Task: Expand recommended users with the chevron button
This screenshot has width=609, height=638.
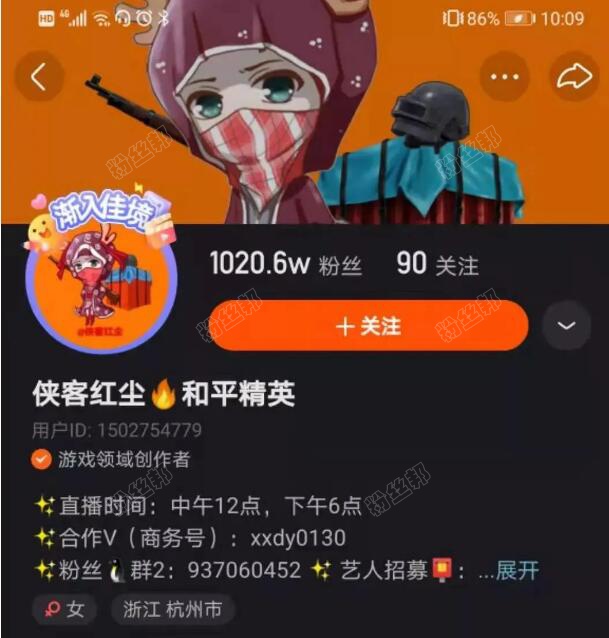Action: coord(566,326)
